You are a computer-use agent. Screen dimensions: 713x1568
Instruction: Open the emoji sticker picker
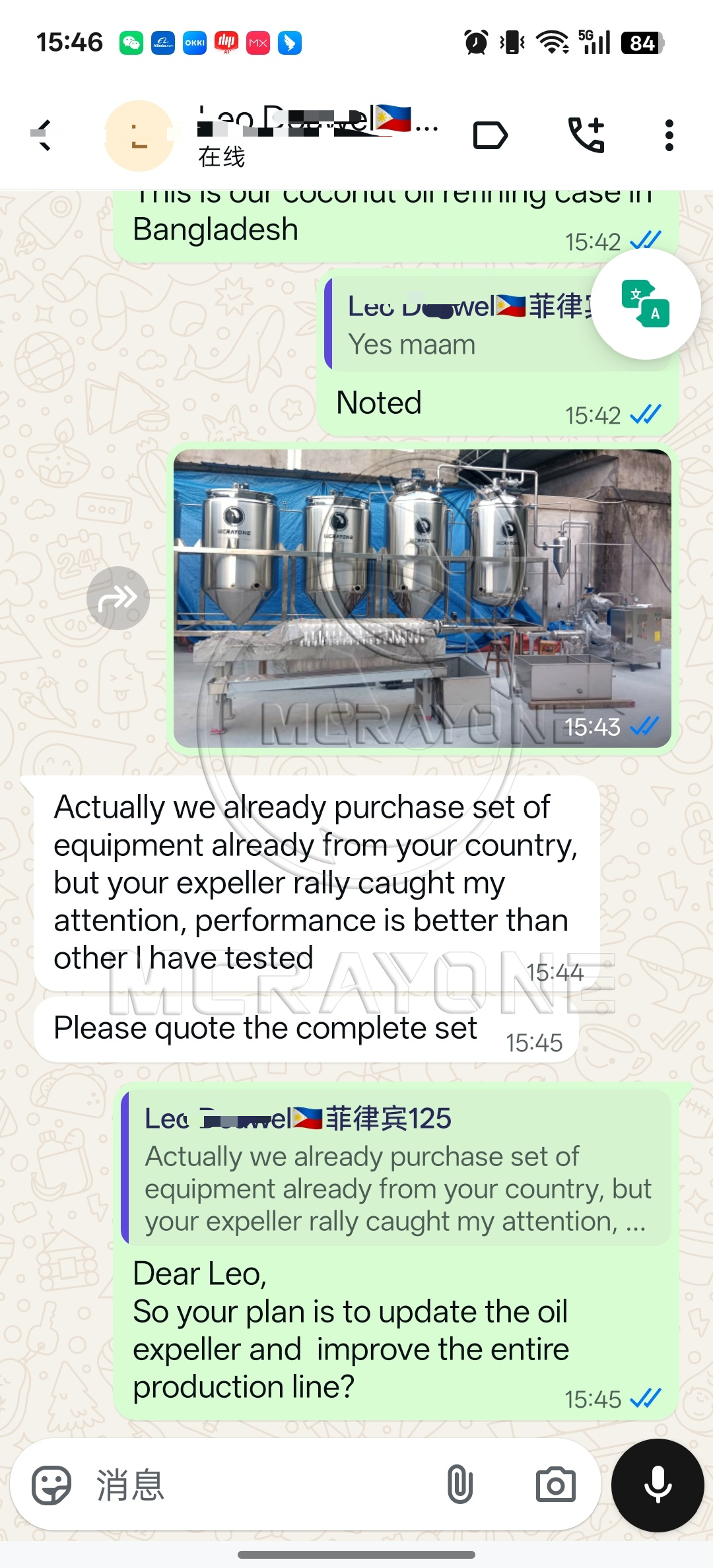tap(51, 1485)
